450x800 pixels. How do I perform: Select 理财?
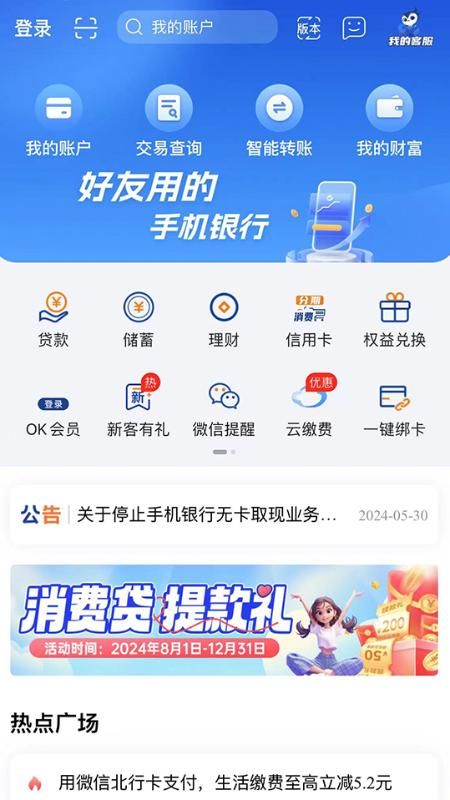click(x=223, y=320)
